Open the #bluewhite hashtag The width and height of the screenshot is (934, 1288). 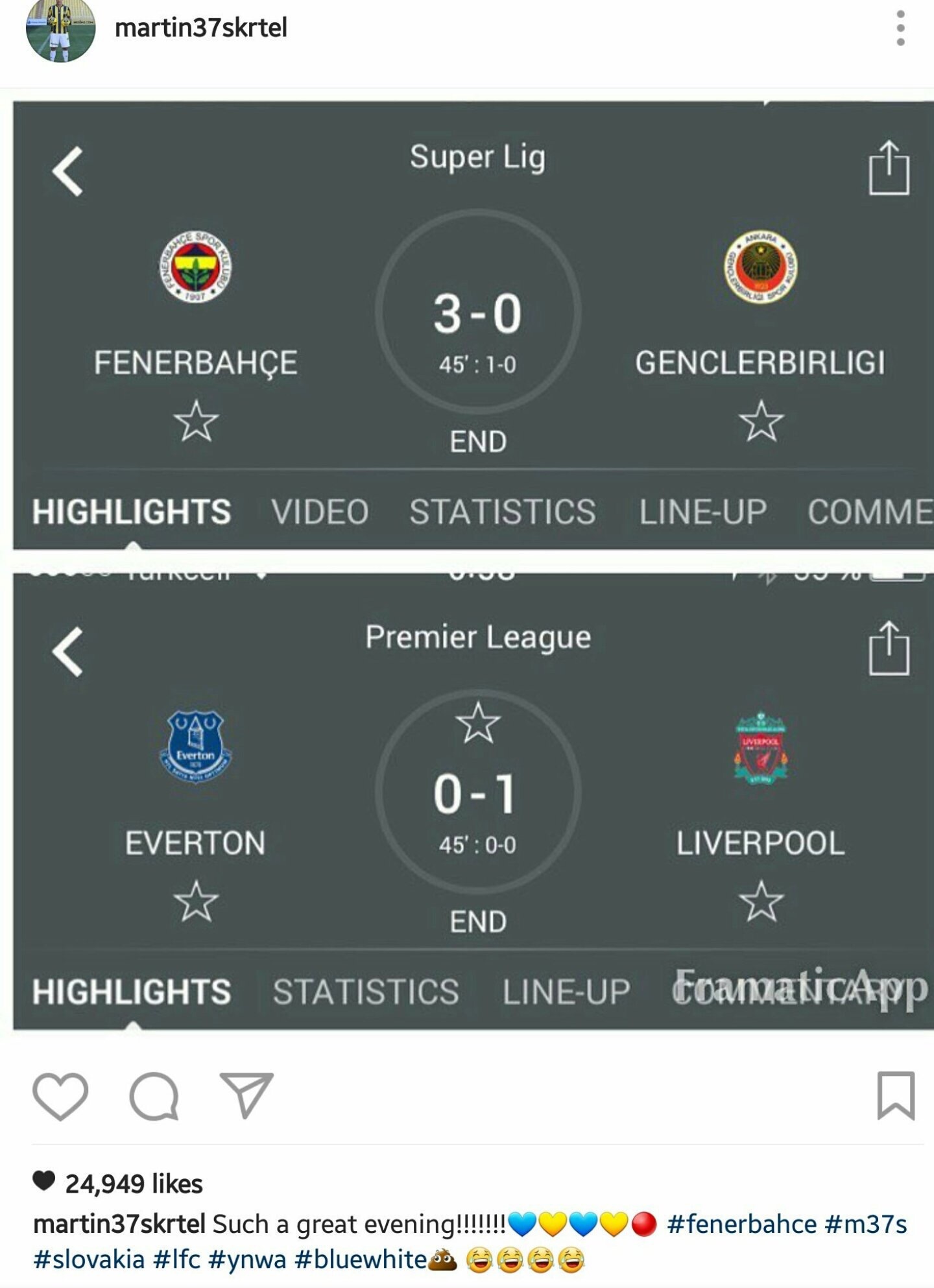coord(361,1259)
